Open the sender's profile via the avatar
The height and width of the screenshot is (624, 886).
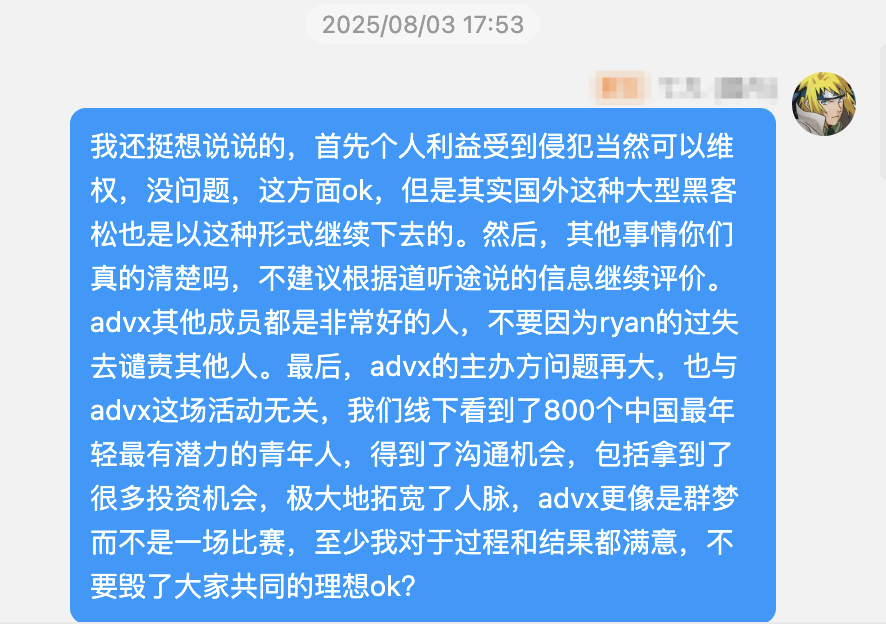(x=824, y=104)
